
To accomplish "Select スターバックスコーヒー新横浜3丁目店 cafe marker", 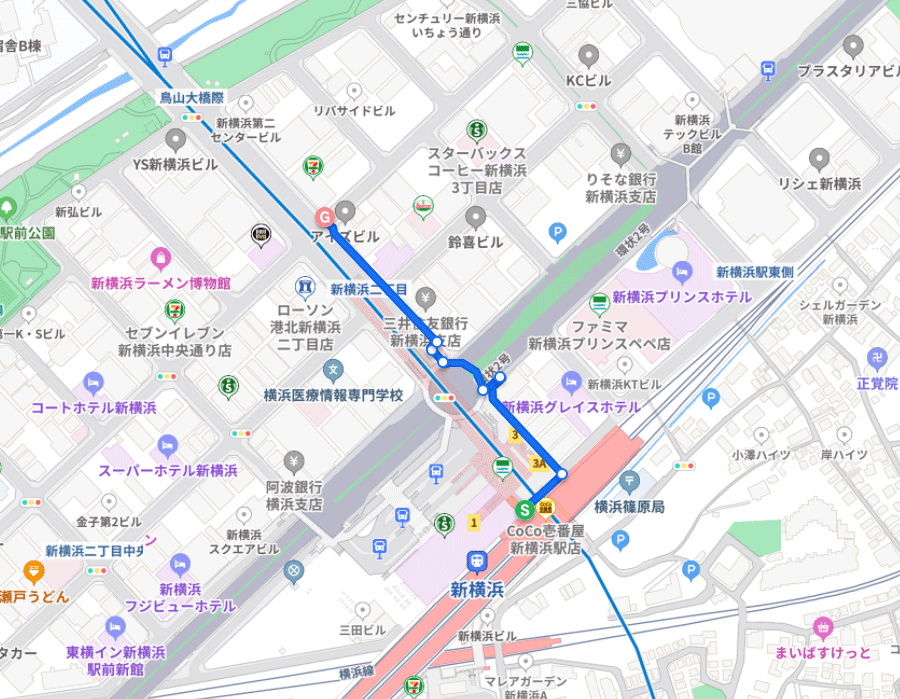I will click(x=477, y=130).
